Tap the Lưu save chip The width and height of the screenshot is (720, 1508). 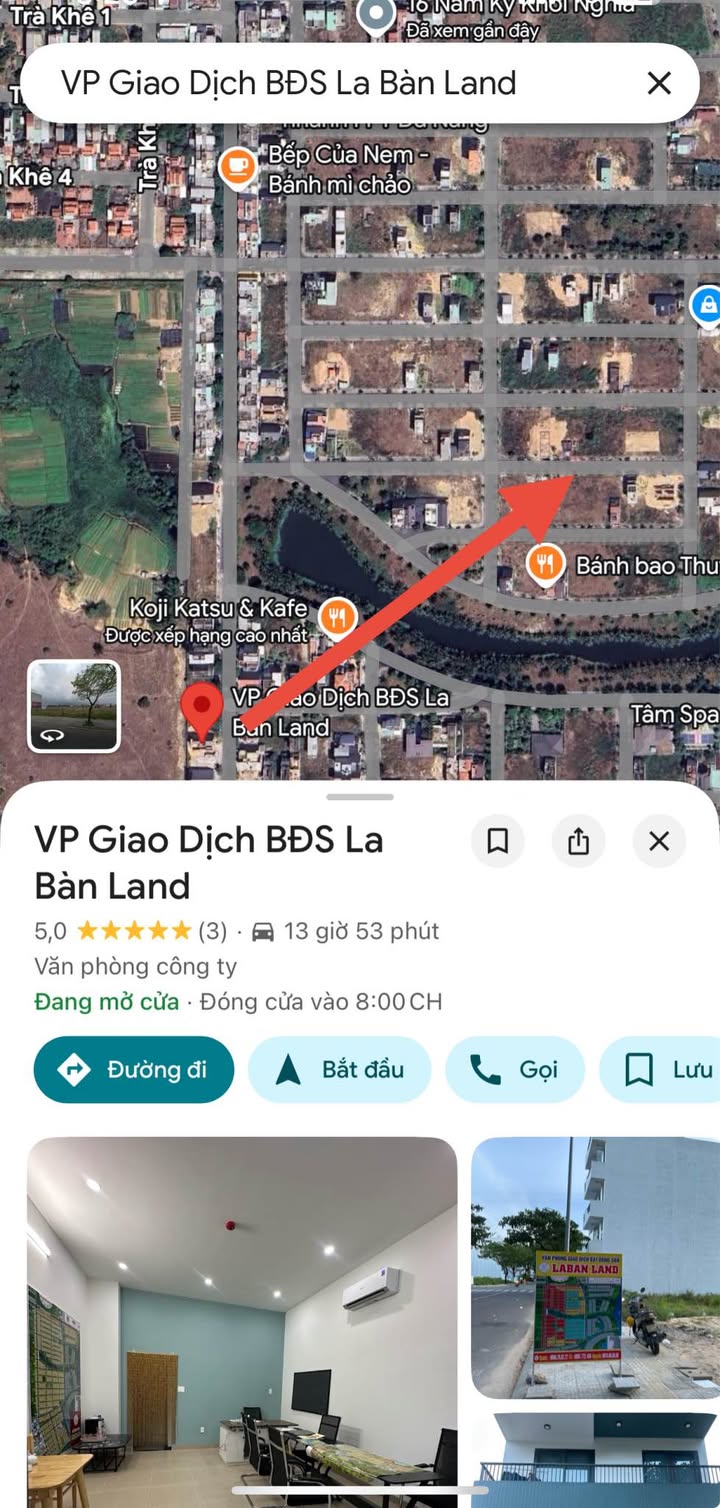click(x=660, y=1070)
